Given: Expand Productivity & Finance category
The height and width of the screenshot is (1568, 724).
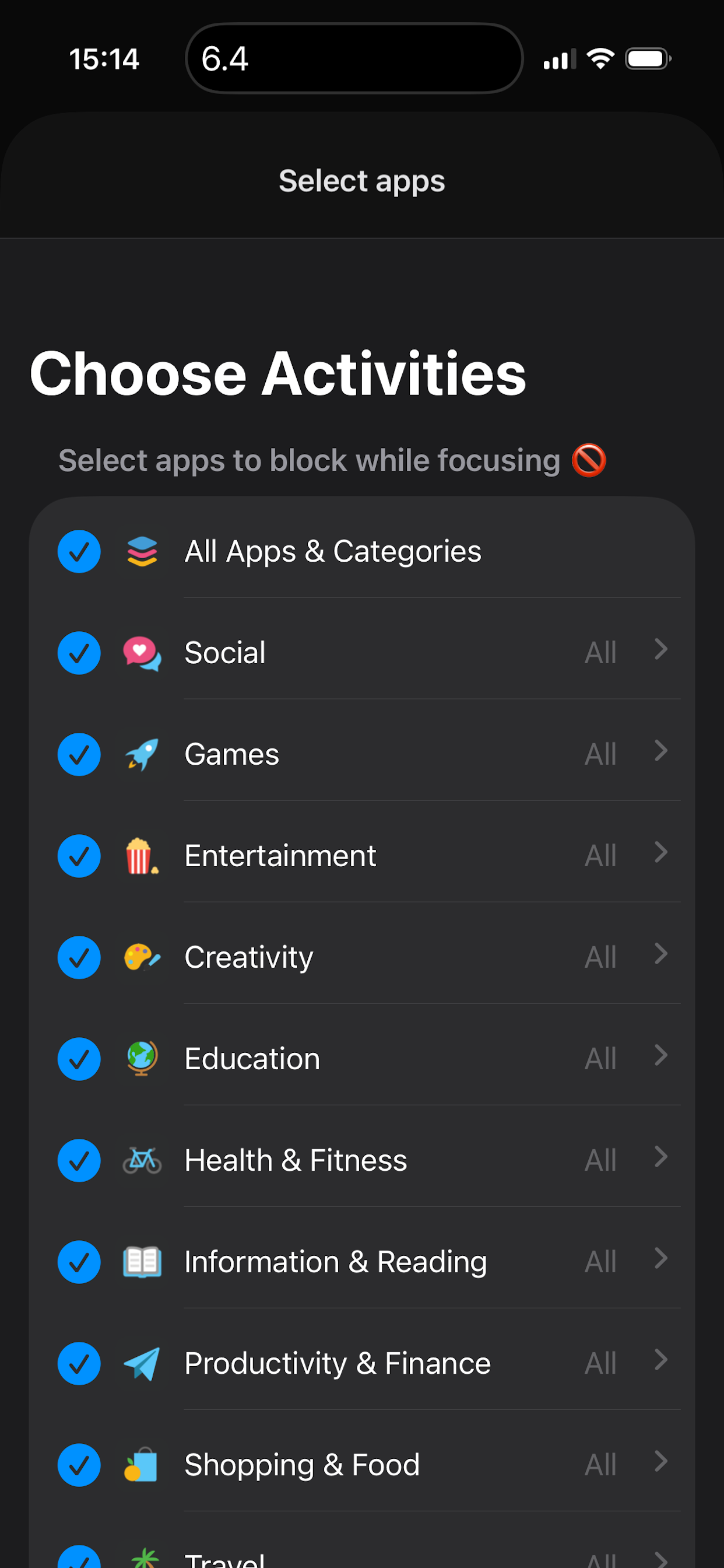Looking at the screenshot, I should [660, 1360].
